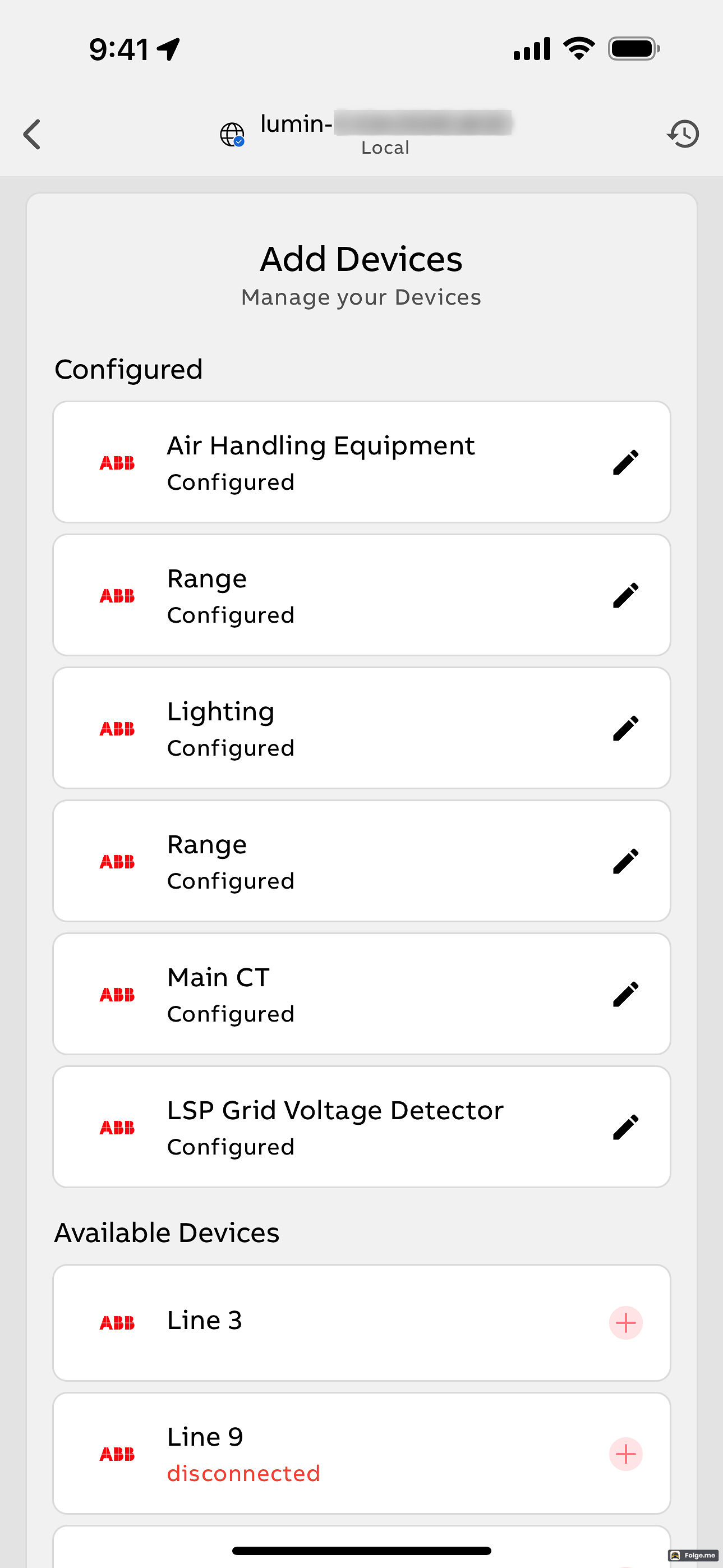Edit the Lighting device
Screen dimensions: 723x1568
click(x=625, y=729)
